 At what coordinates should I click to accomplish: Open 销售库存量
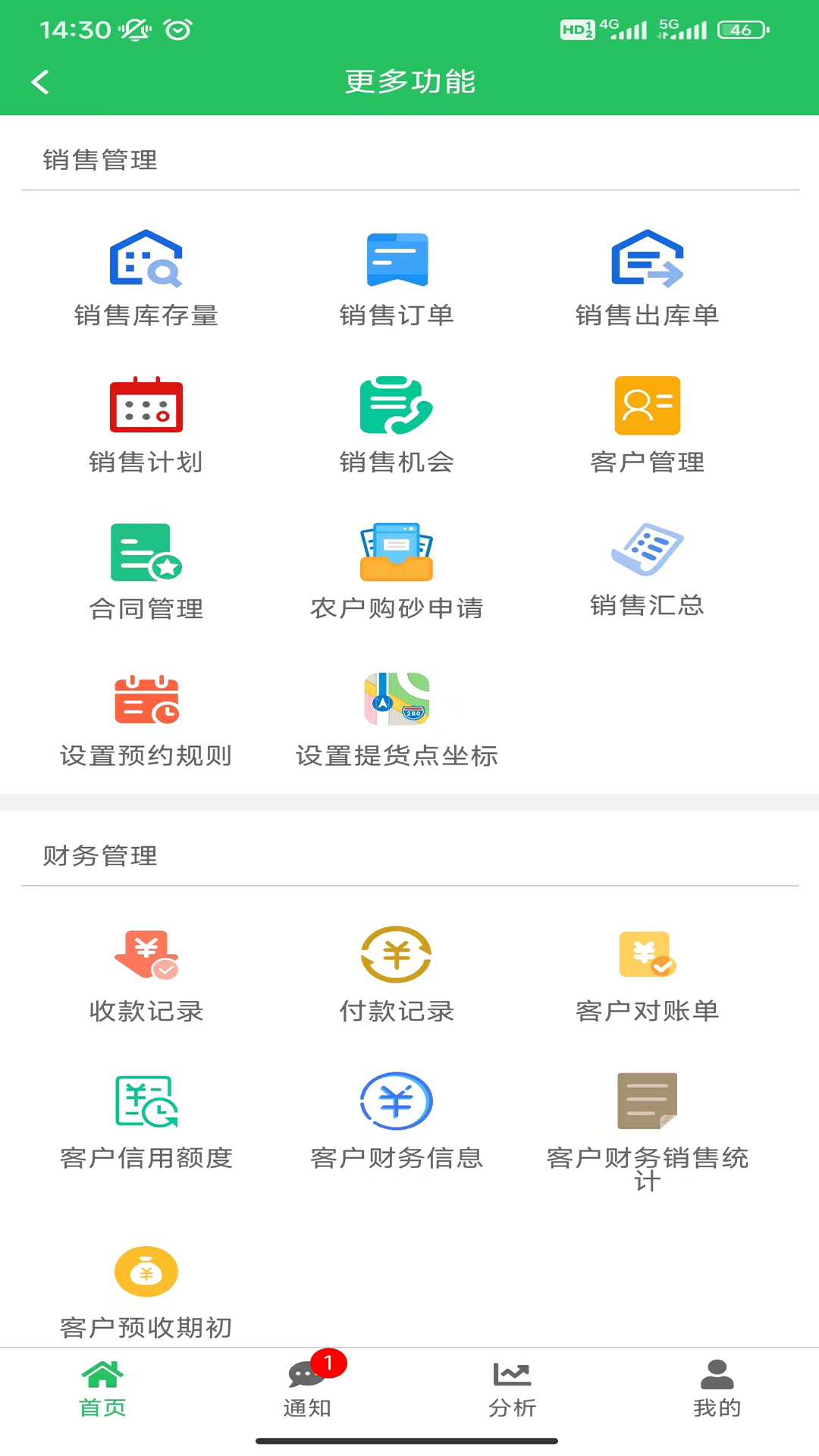[146, 278]
